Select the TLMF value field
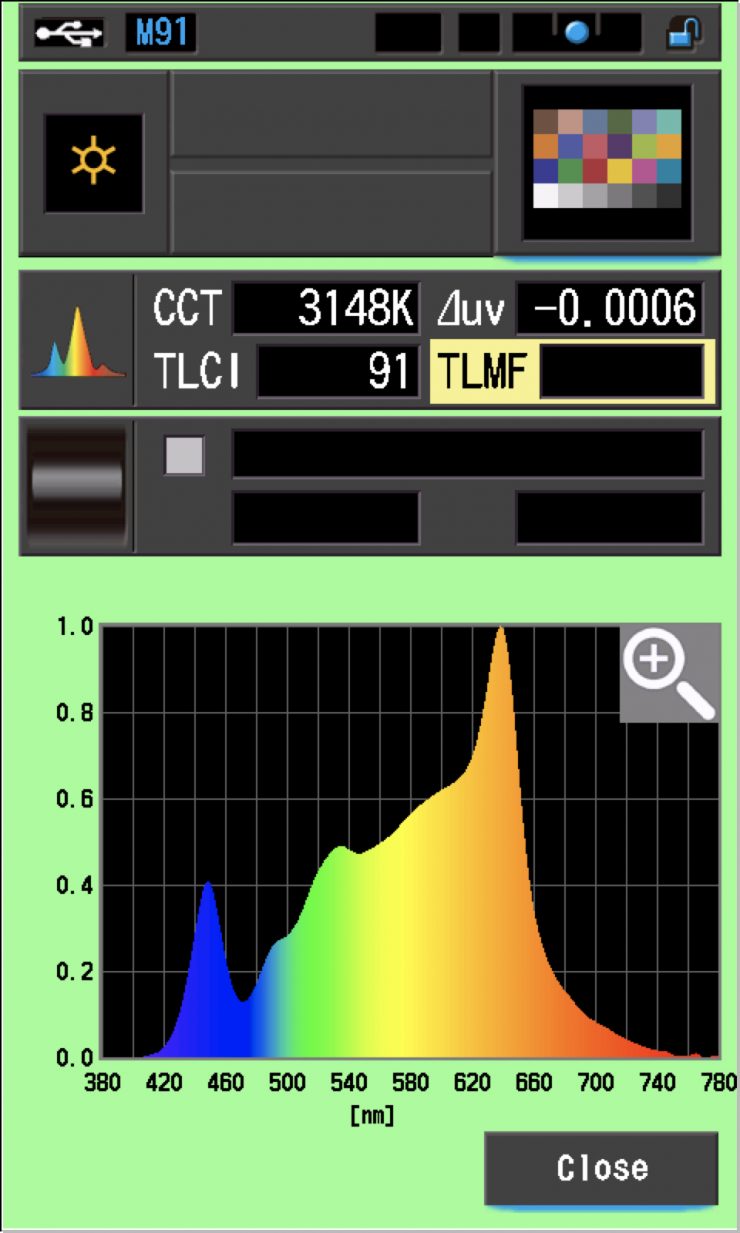 point(621,373)
